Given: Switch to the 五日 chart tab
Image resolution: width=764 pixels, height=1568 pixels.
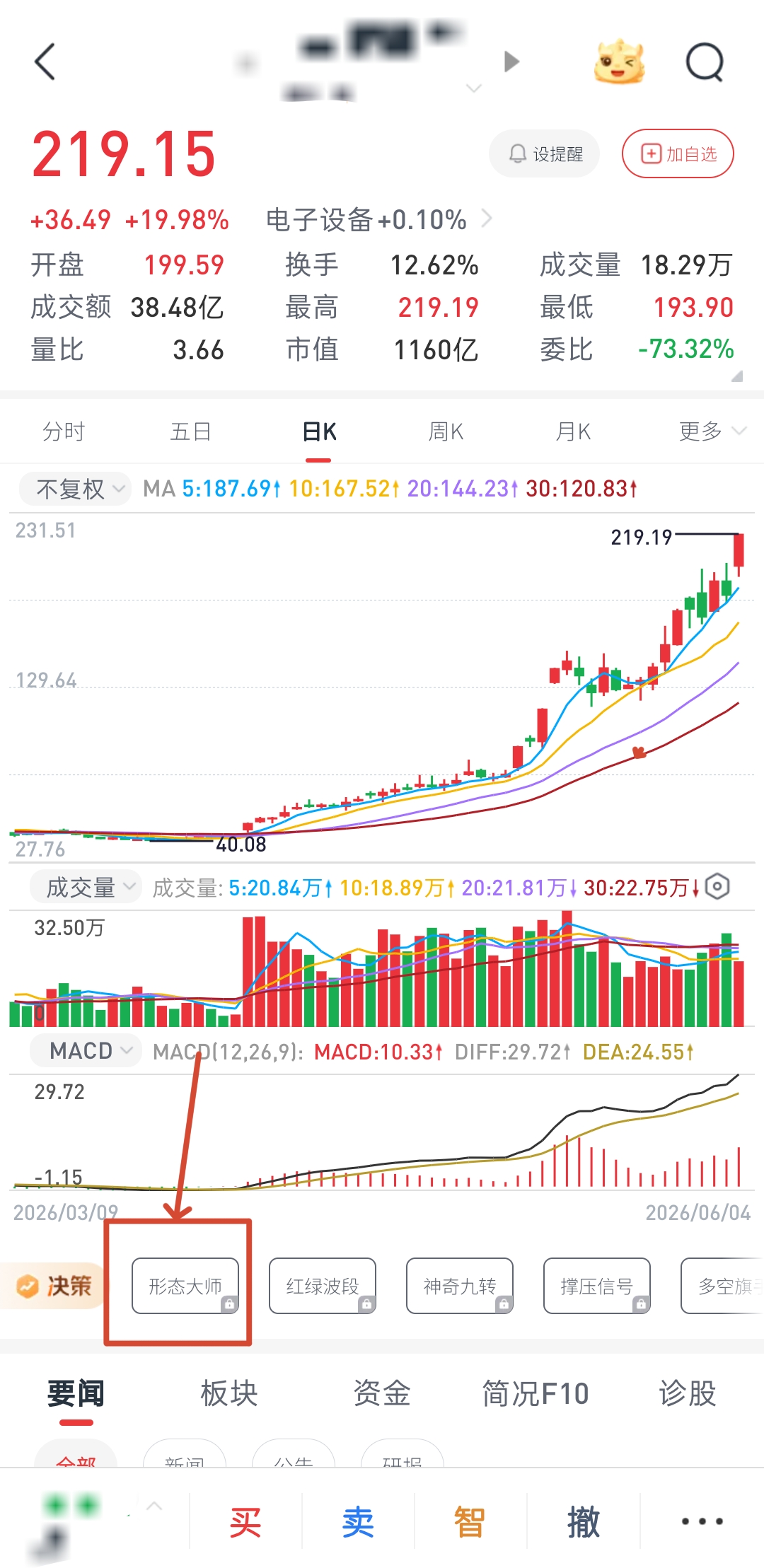Looking at the screenshot, I should coord(191,431).
